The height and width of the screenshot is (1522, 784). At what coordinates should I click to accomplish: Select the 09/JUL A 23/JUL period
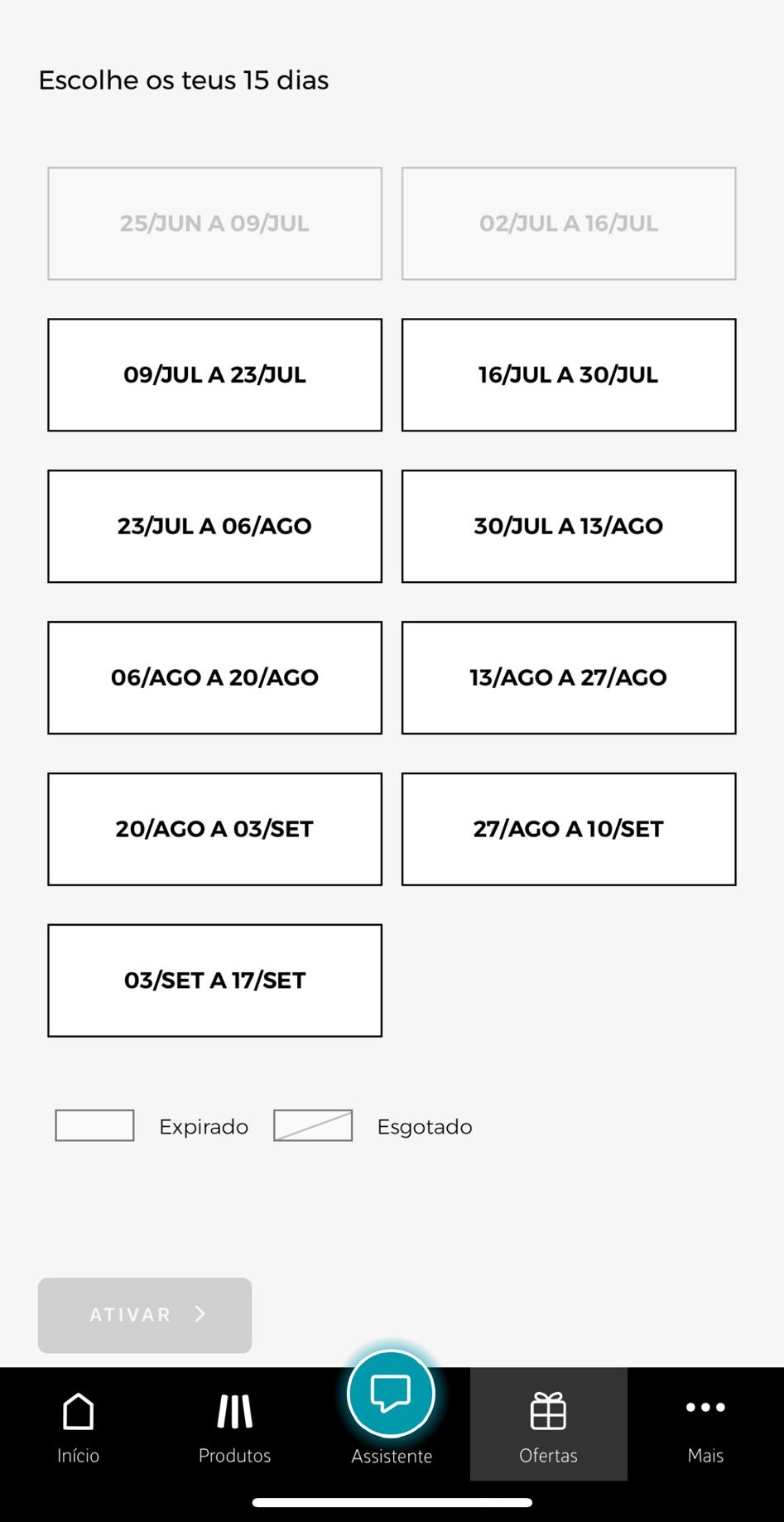(214, 375)
